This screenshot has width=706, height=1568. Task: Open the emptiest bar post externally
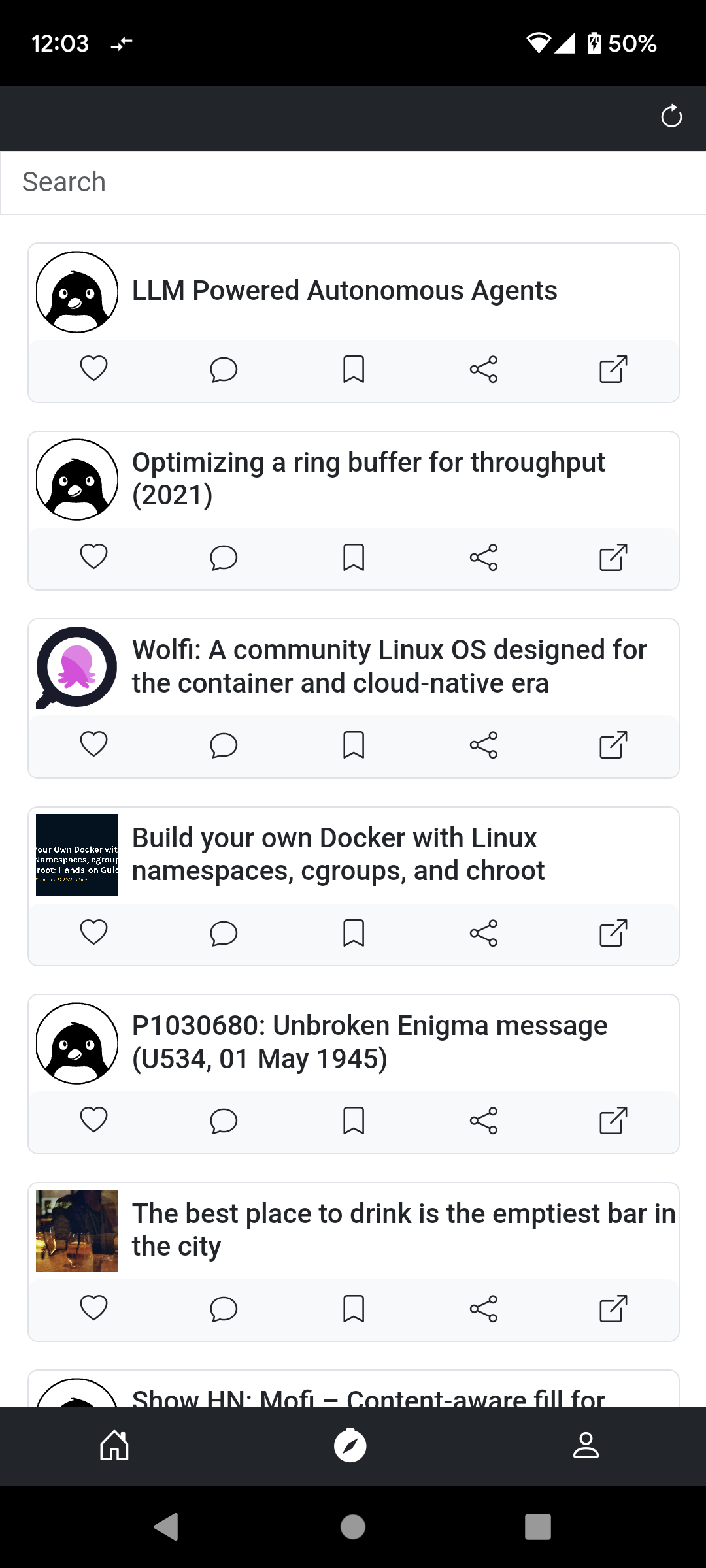coord(614,1309)
